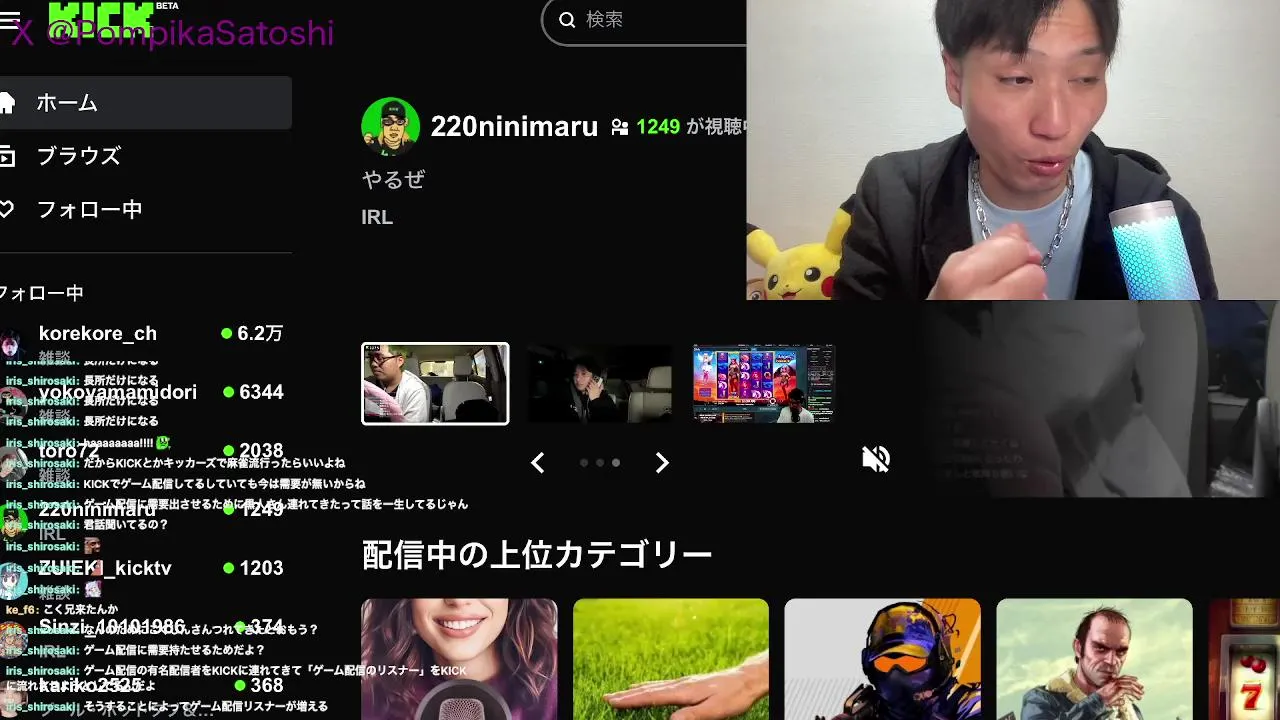This screenshot has width=1280, height=720.
Task: Open the category card with smiling woman
Action: coord(459,659)
